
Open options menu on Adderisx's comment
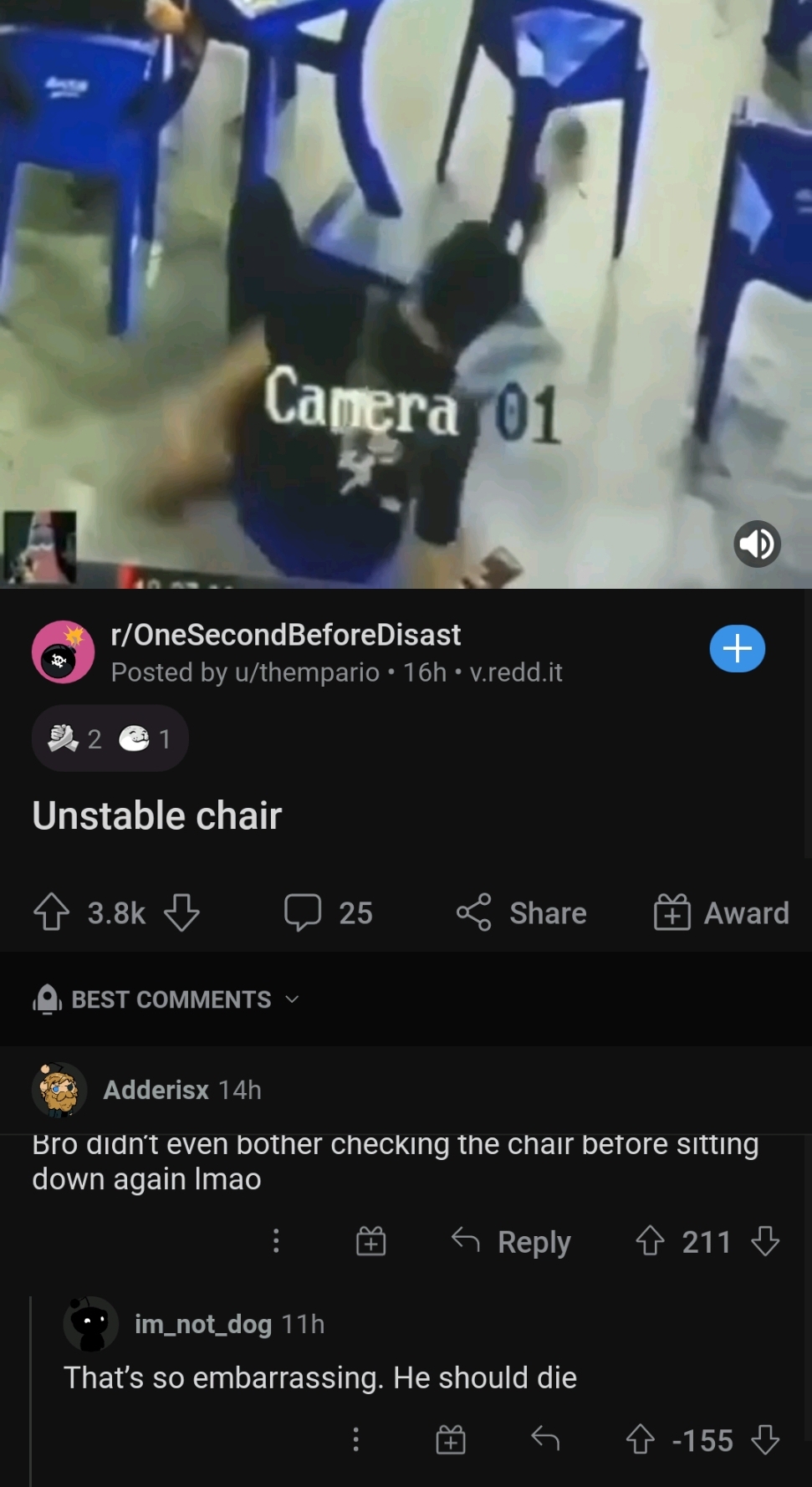tap(276, 1241)
